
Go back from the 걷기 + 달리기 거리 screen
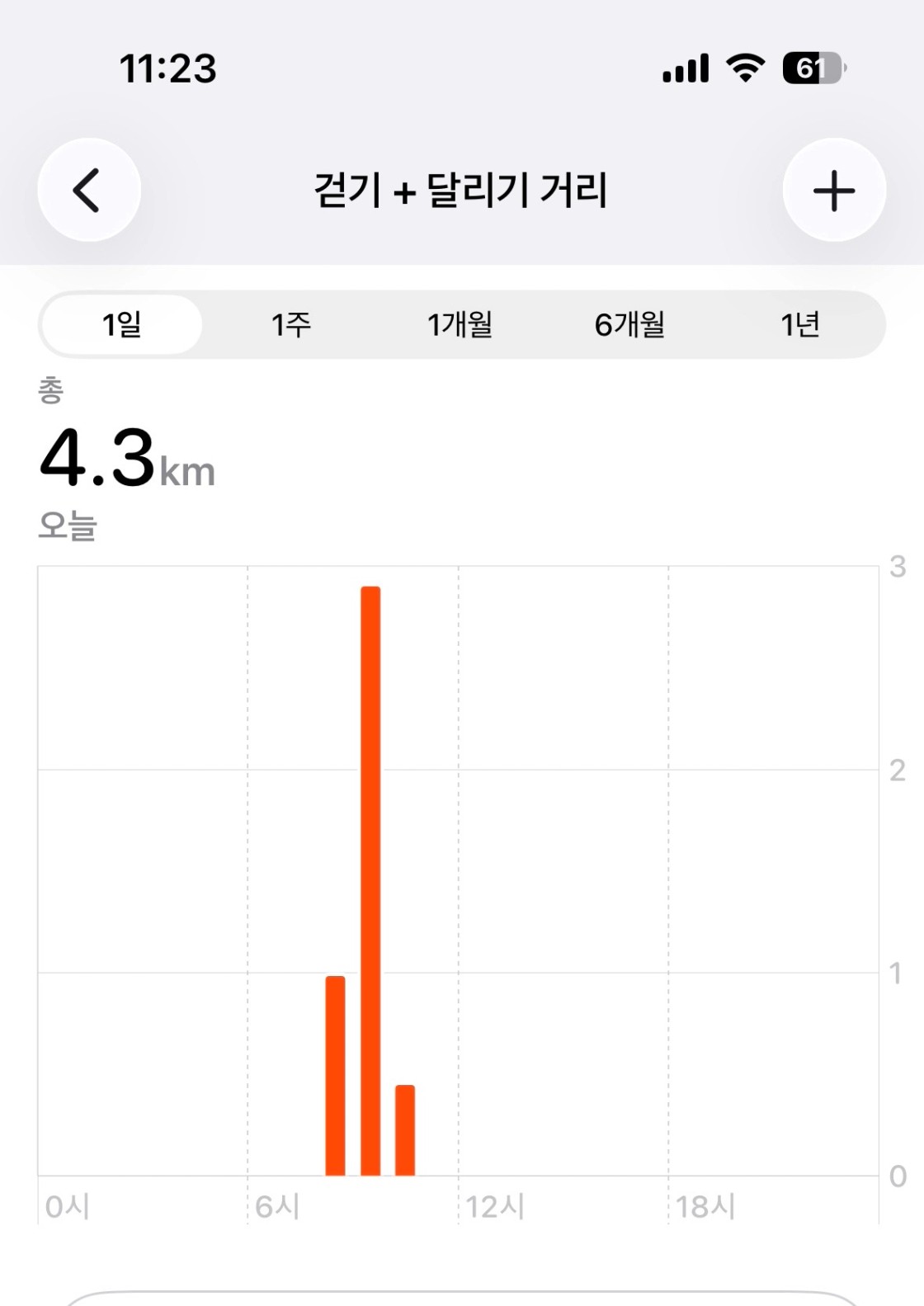(x=89, y=190)
